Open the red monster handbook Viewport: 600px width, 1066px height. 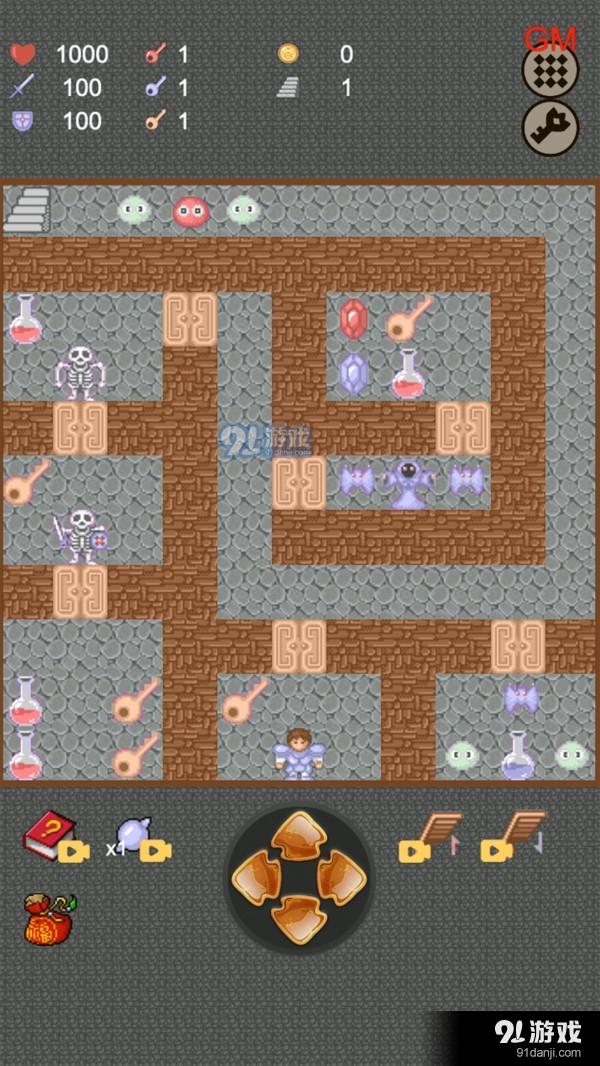[x=45, y=832]
